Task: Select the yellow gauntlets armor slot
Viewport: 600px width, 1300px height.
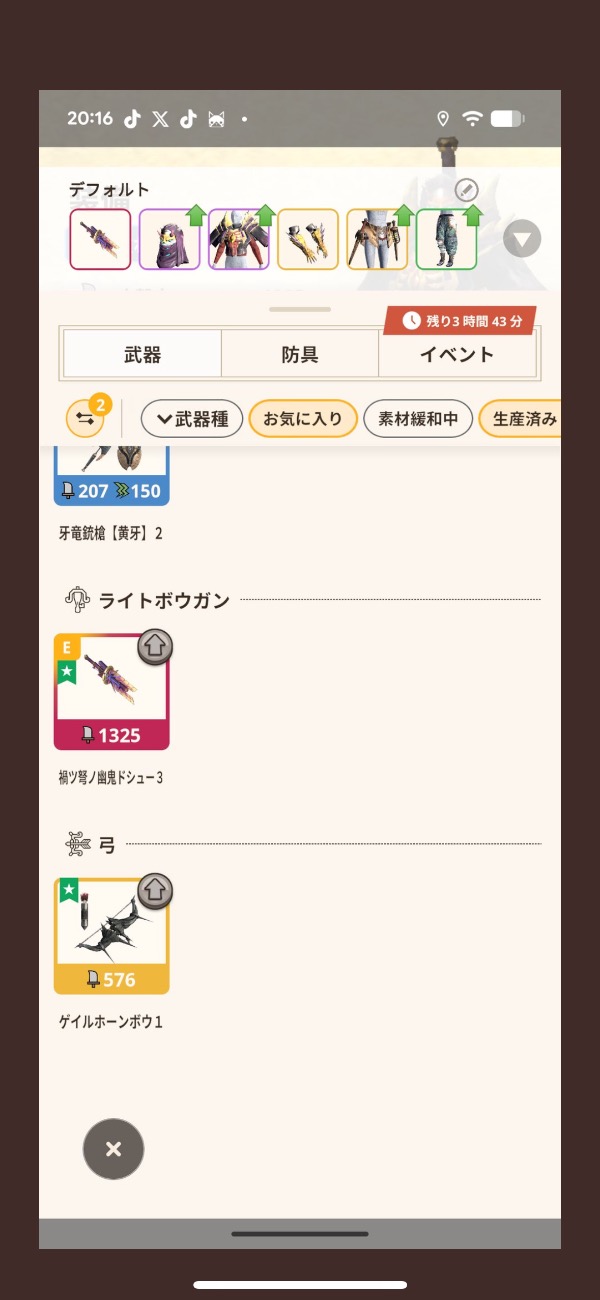Action: (x=307, y=240)
